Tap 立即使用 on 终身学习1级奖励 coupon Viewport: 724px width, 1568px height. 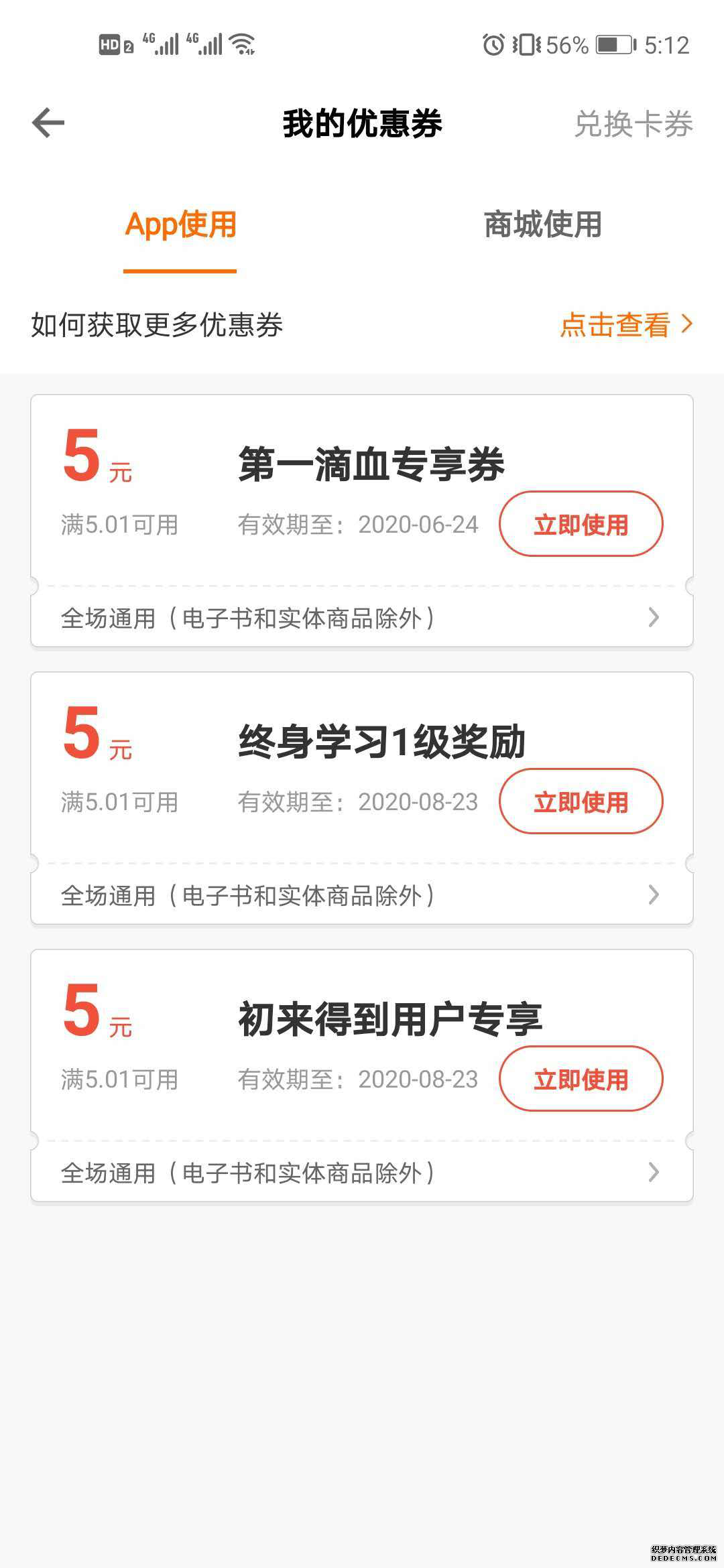[581, 802]
